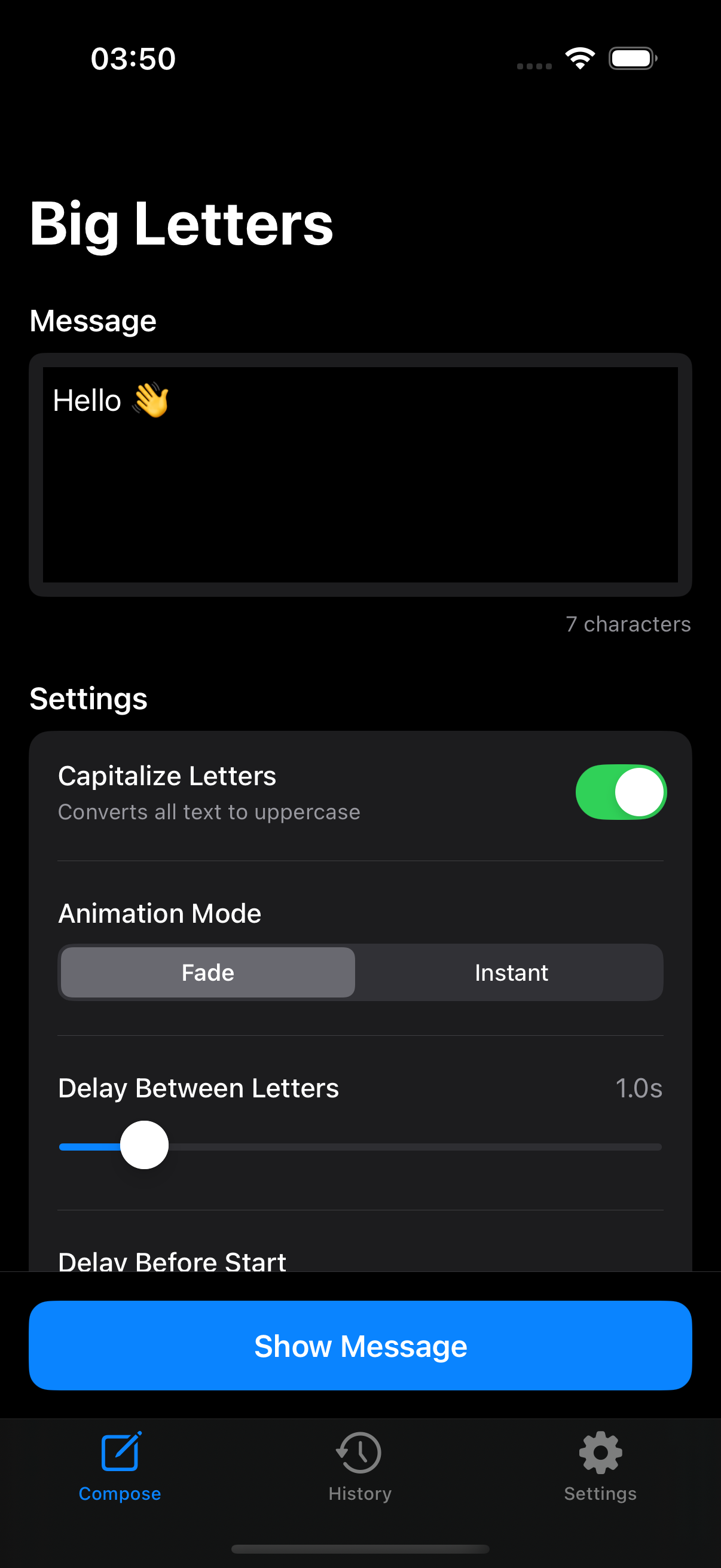Select the Animation Mode label
The width and height of the screenshot is (721, 1568).
coord(160,913)
